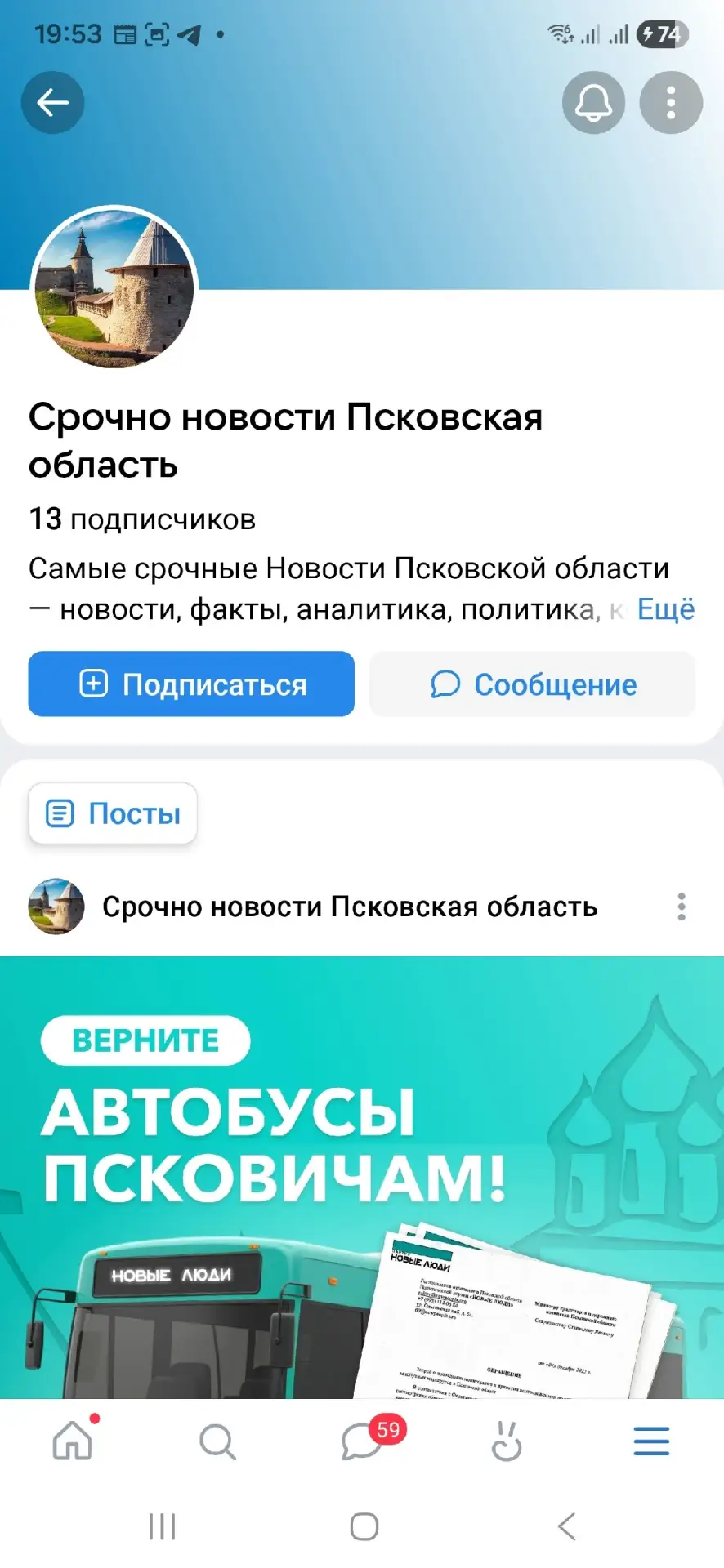Tap the system recent apps button

tap(162, 1526)
